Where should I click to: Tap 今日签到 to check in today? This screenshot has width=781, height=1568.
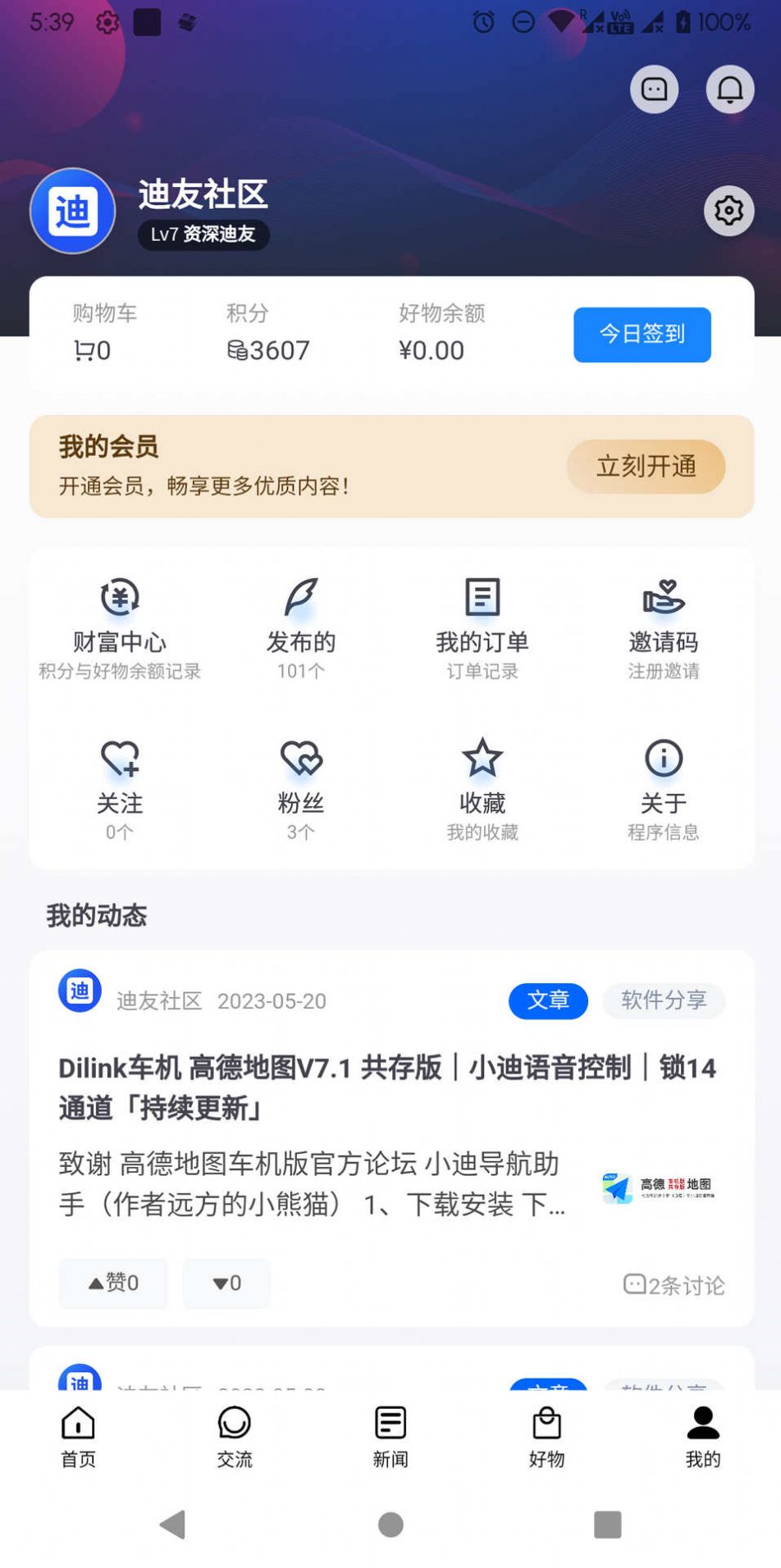pyautogui.click(x=642, y=334)
